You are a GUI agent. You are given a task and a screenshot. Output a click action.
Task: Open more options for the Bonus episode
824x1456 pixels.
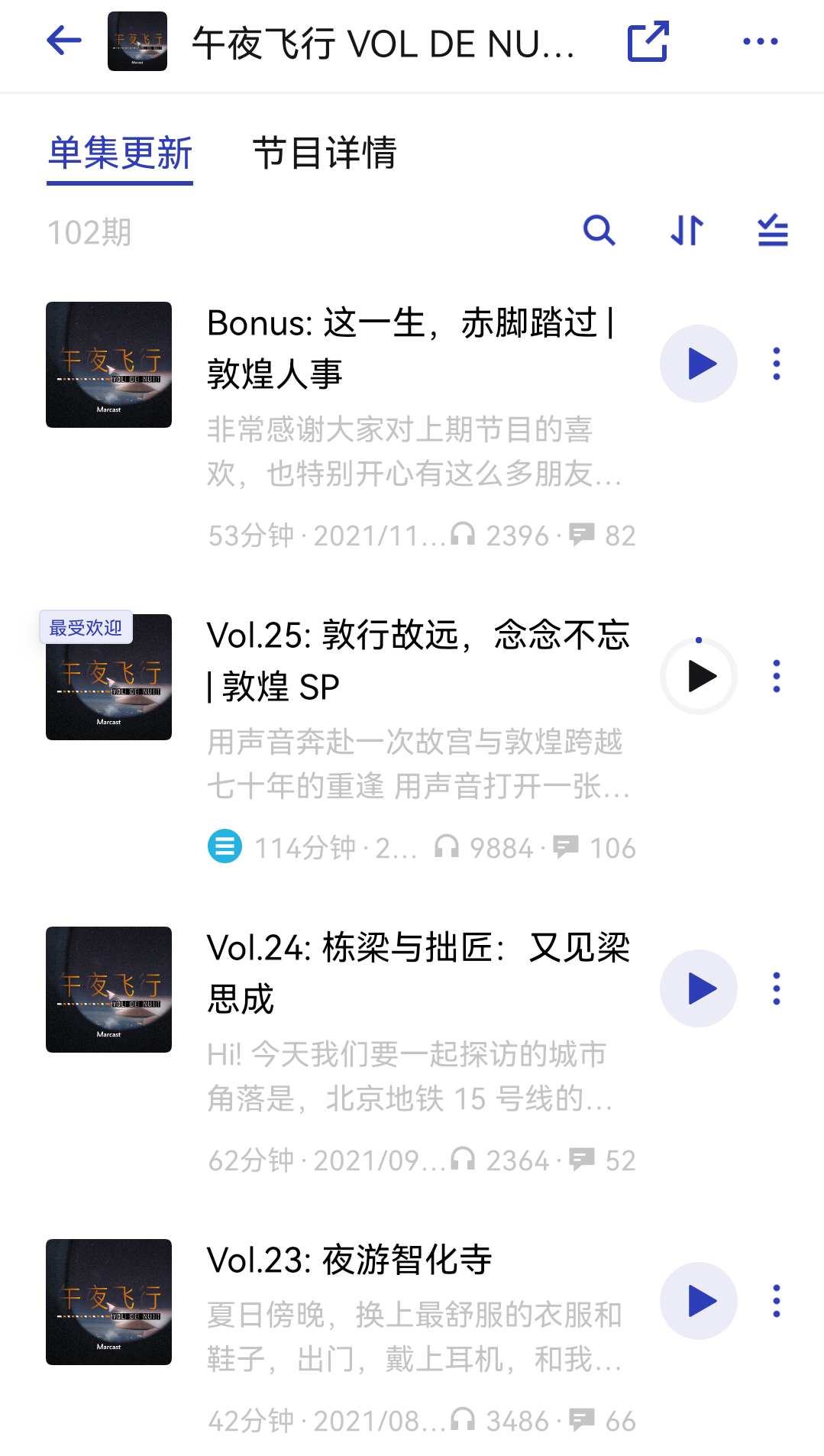(777, 364)
